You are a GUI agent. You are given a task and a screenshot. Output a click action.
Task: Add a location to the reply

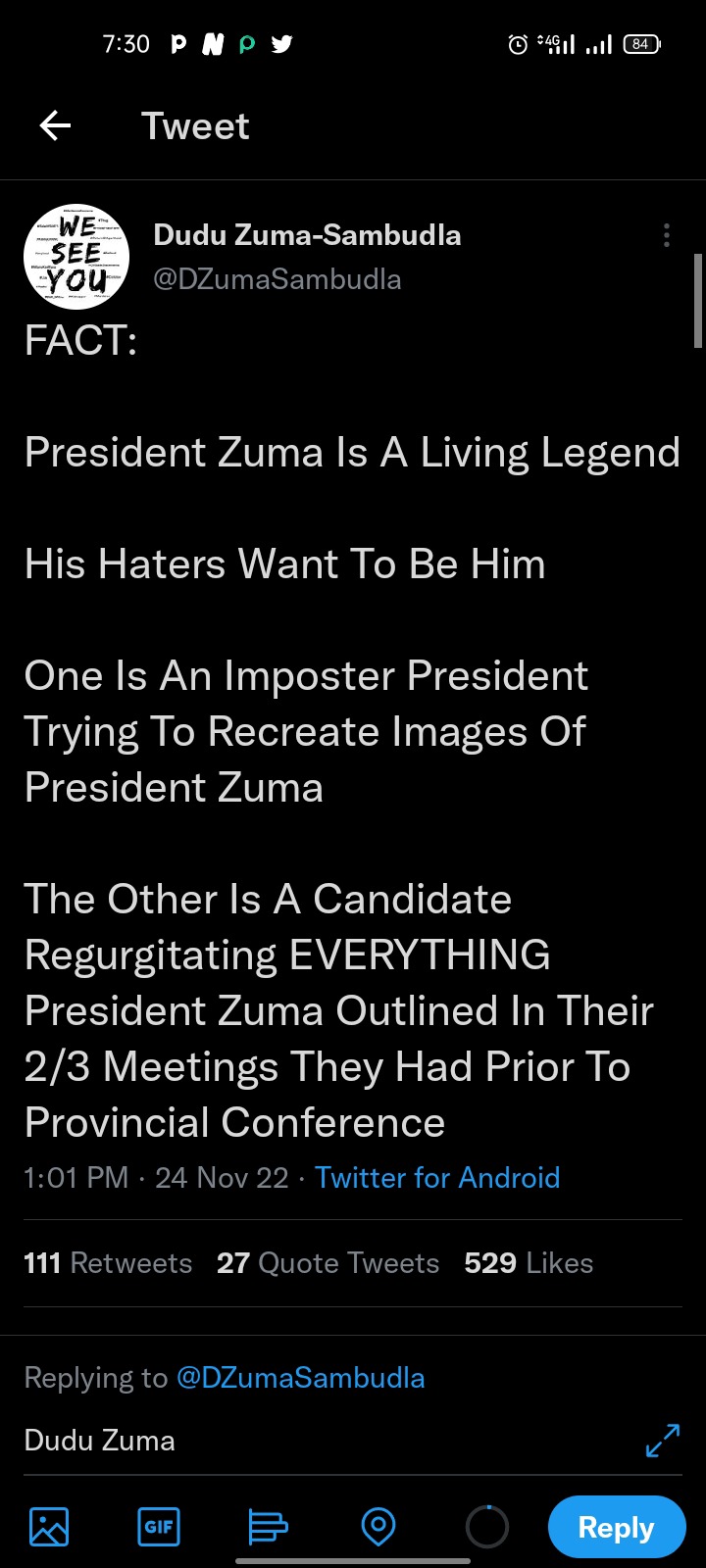(x=378, y=1527)
